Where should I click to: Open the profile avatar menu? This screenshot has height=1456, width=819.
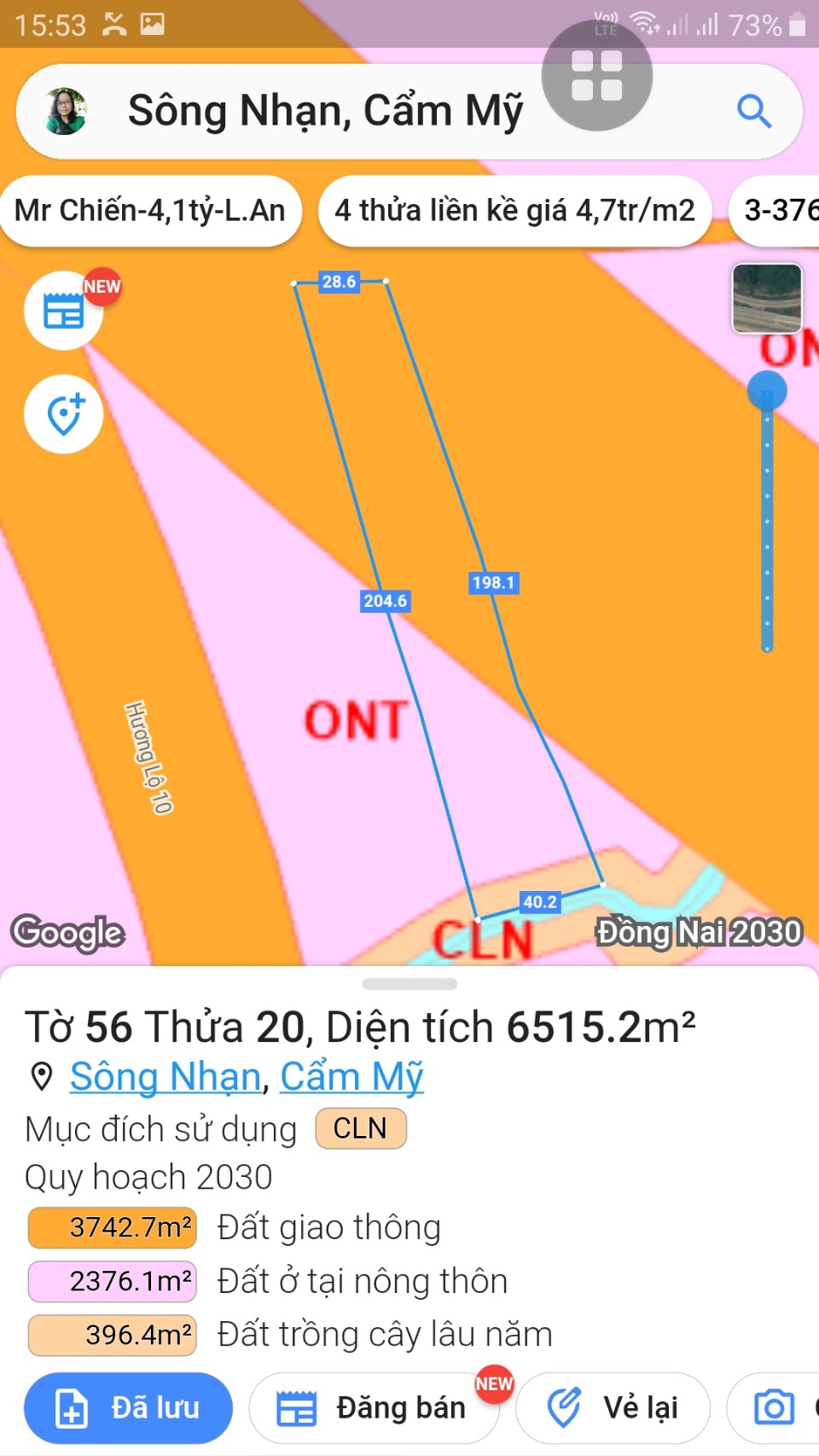click(66, 111)
